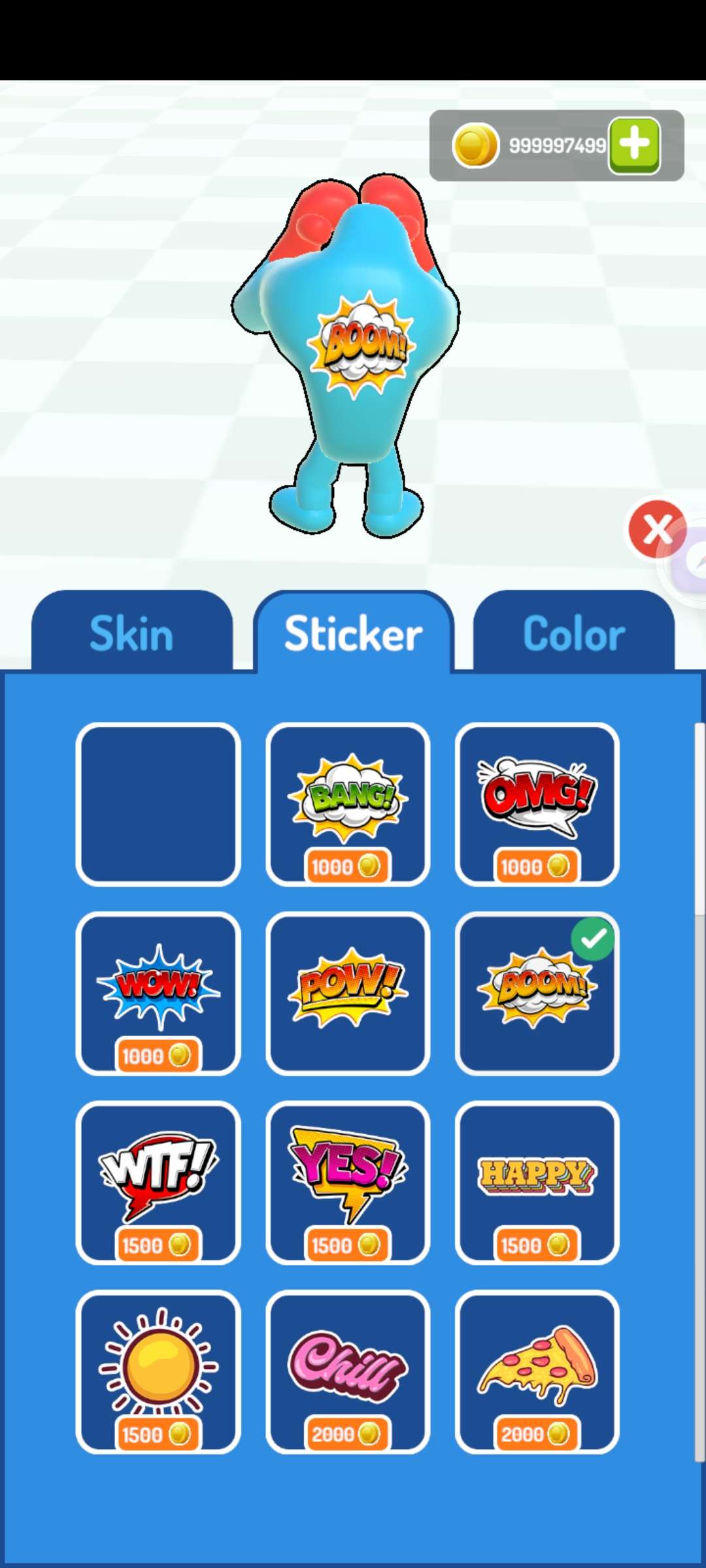706x1568 pixels.
Task: Buy the WTF! sticker for 1500 coins
Action: pos(158,1183)
